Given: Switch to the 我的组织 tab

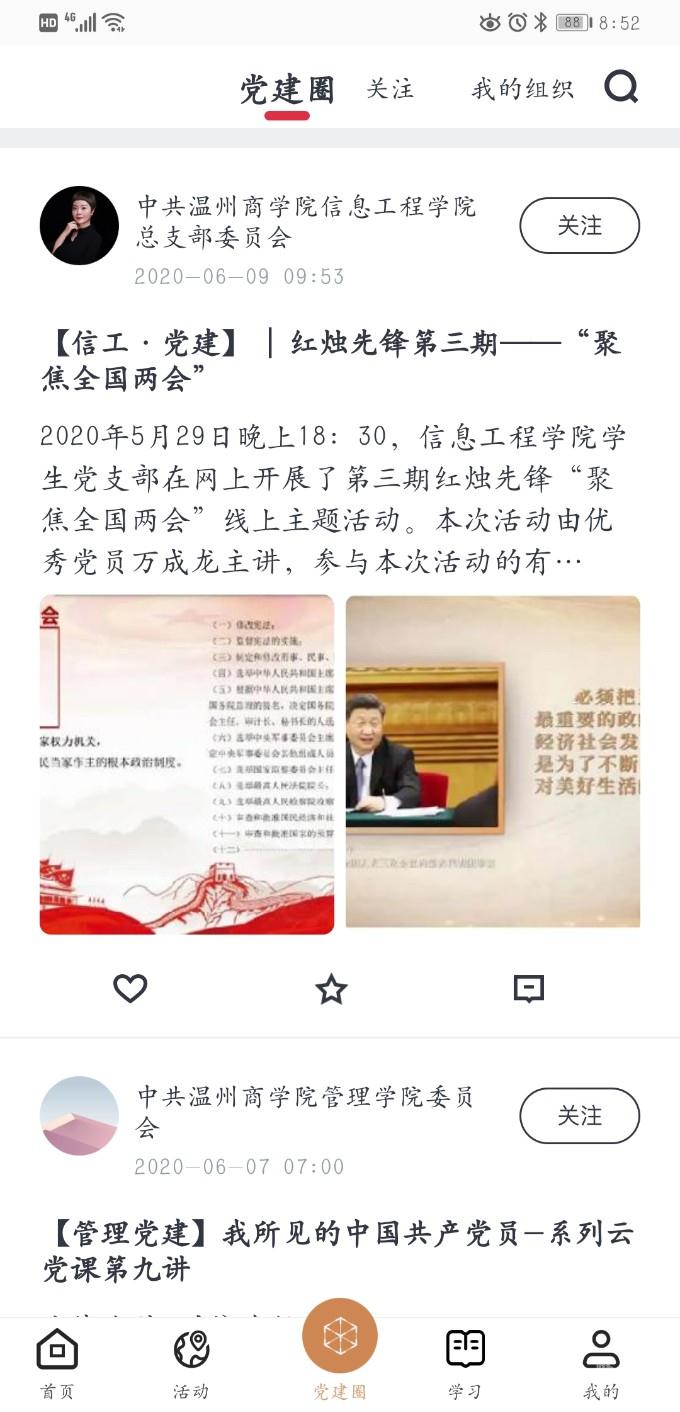Looking at the screenshot, I should pos(522,89).
